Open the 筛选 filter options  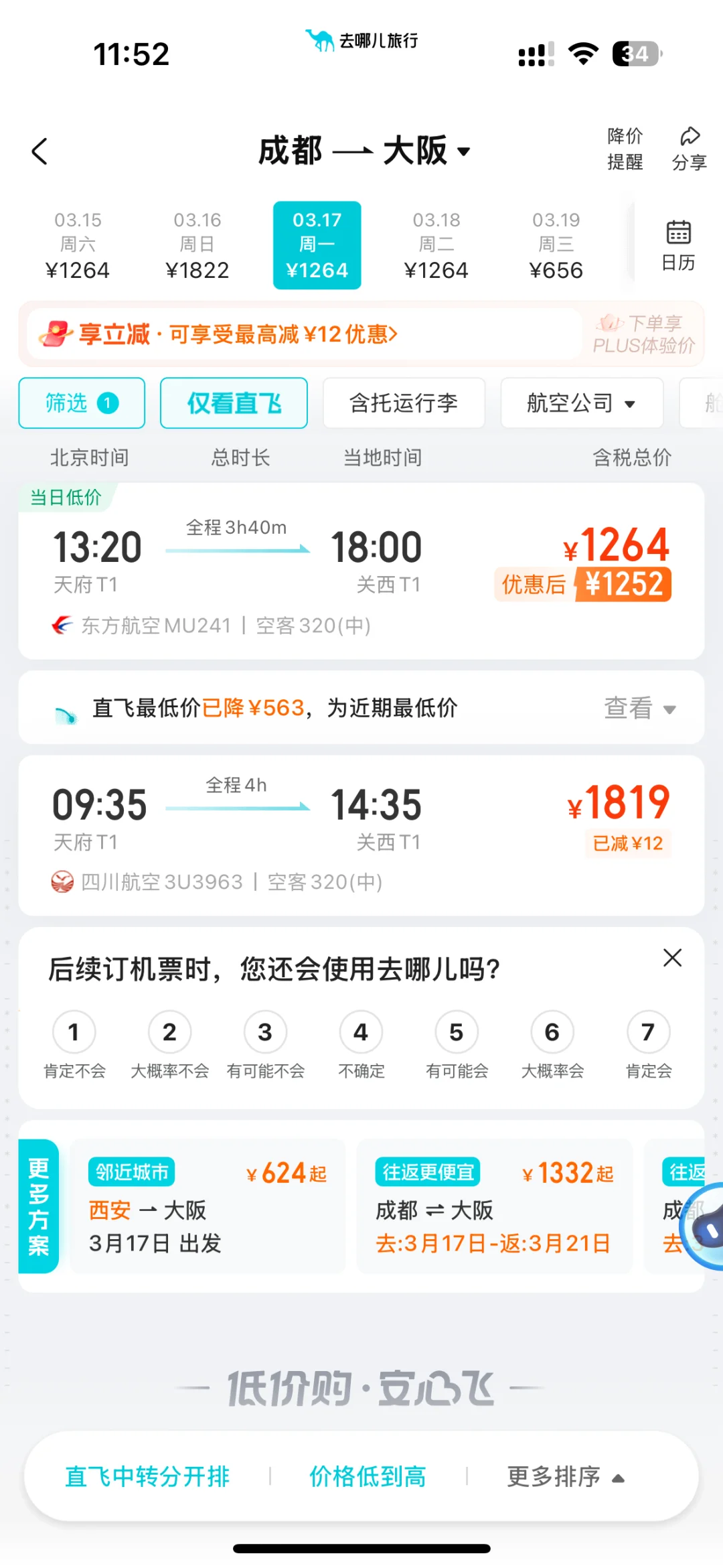82,403
